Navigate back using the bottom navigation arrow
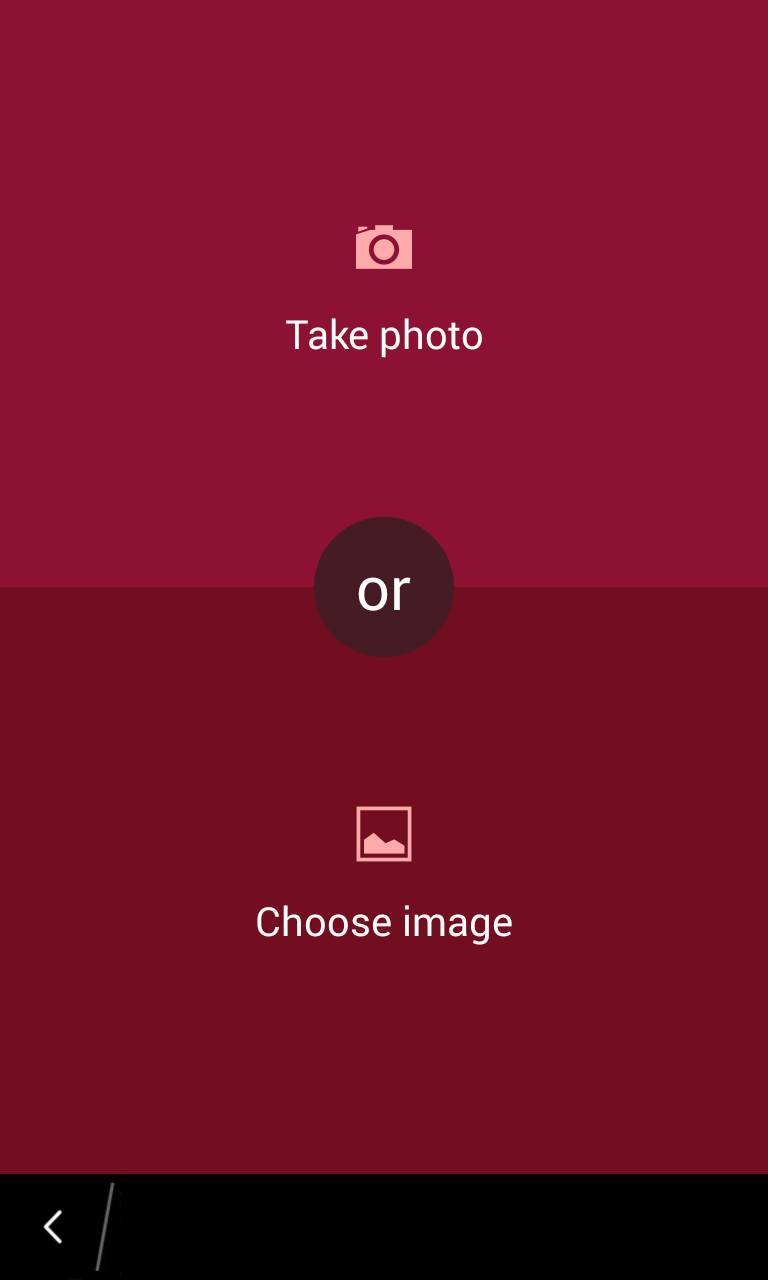 (52, 1225)
